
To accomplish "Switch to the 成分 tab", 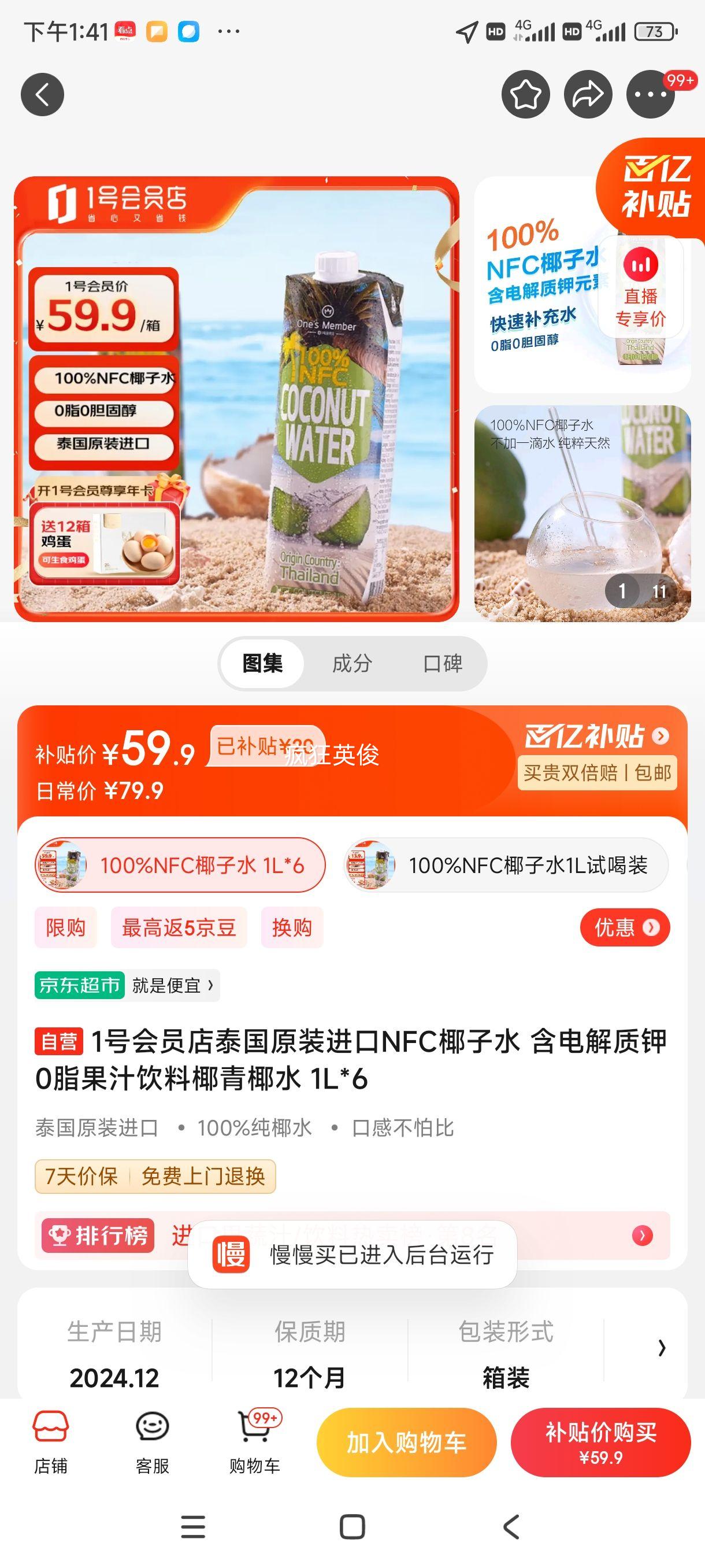I will [x=354, y=664].
